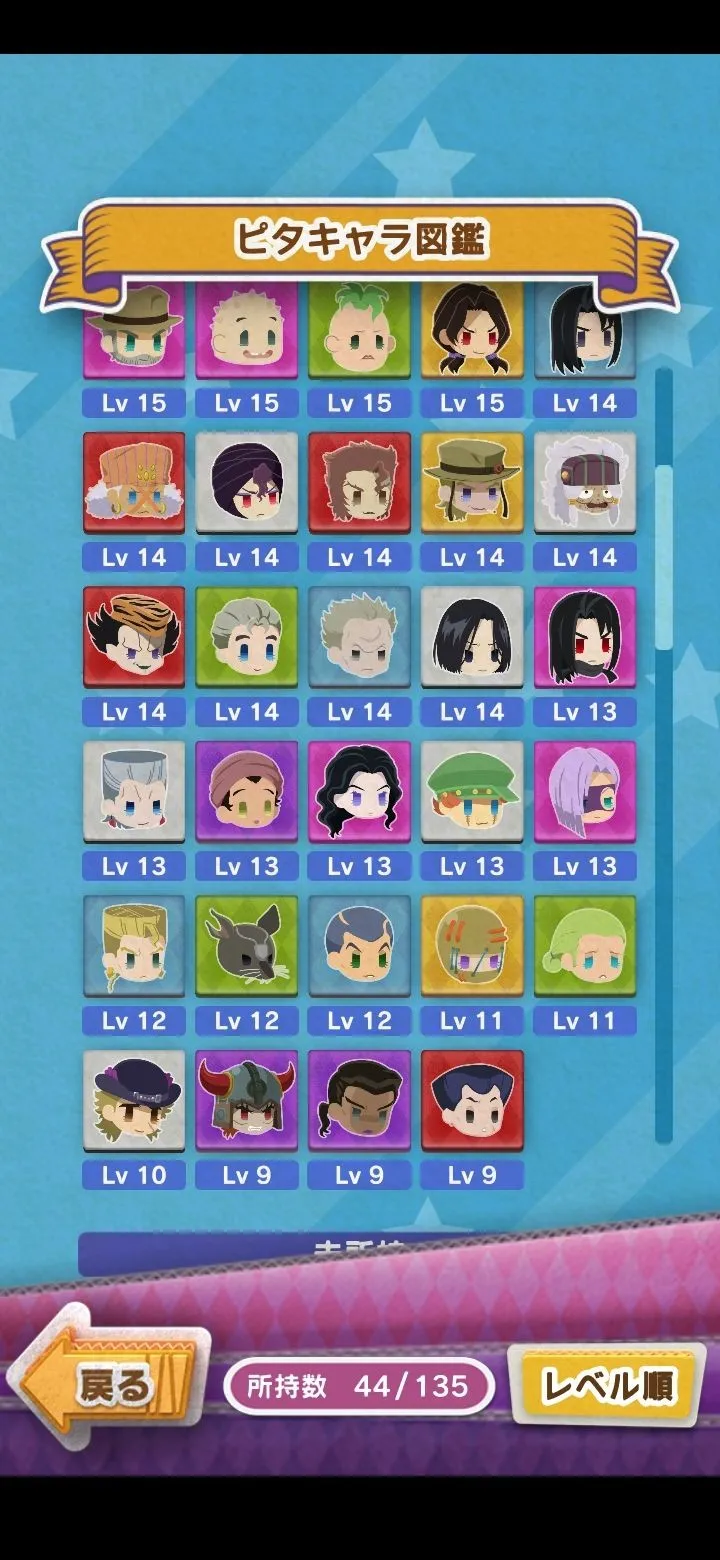Open the silver-haired Lv 13 character on gray

134,791
